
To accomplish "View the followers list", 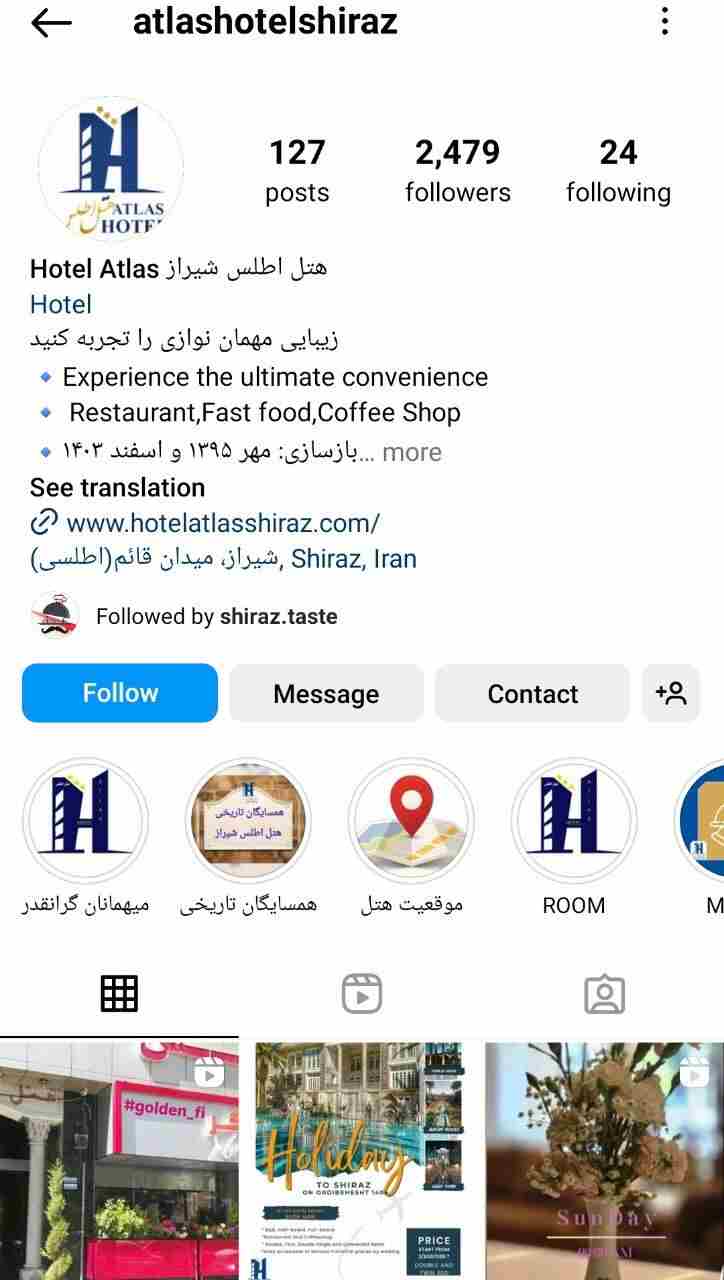I will (x=457, y=171).
